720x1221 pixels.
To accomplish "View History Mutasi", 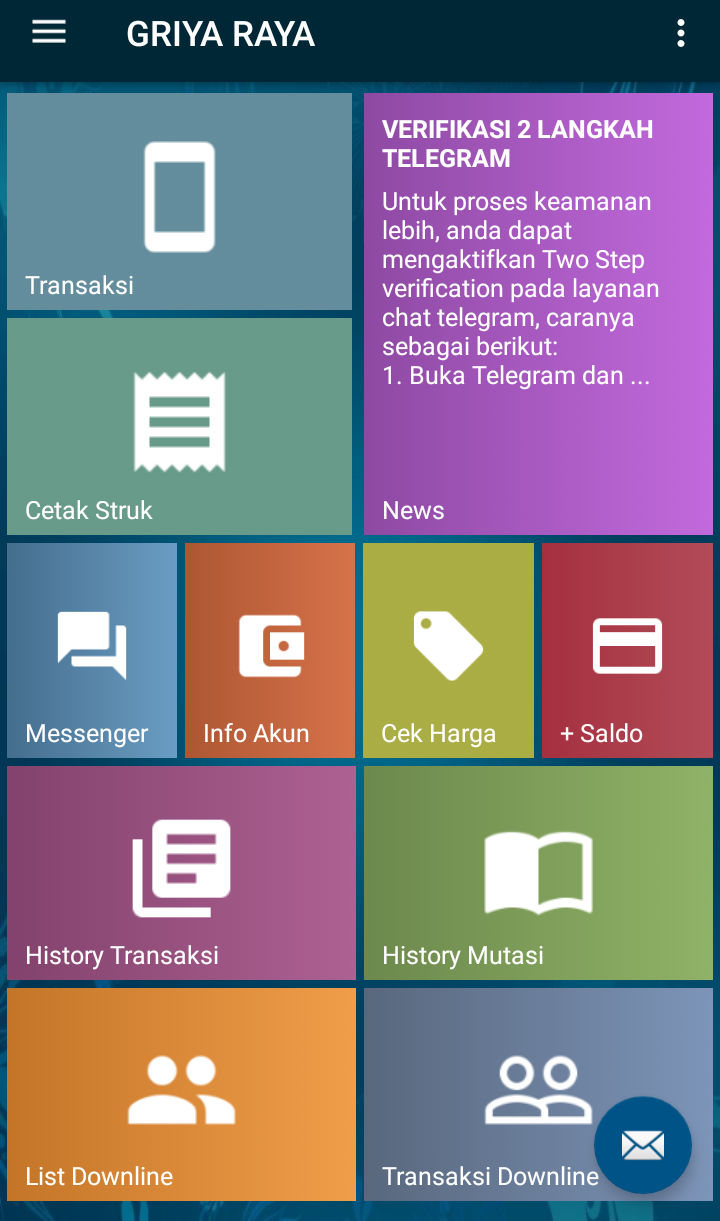I will coord(538,873).
